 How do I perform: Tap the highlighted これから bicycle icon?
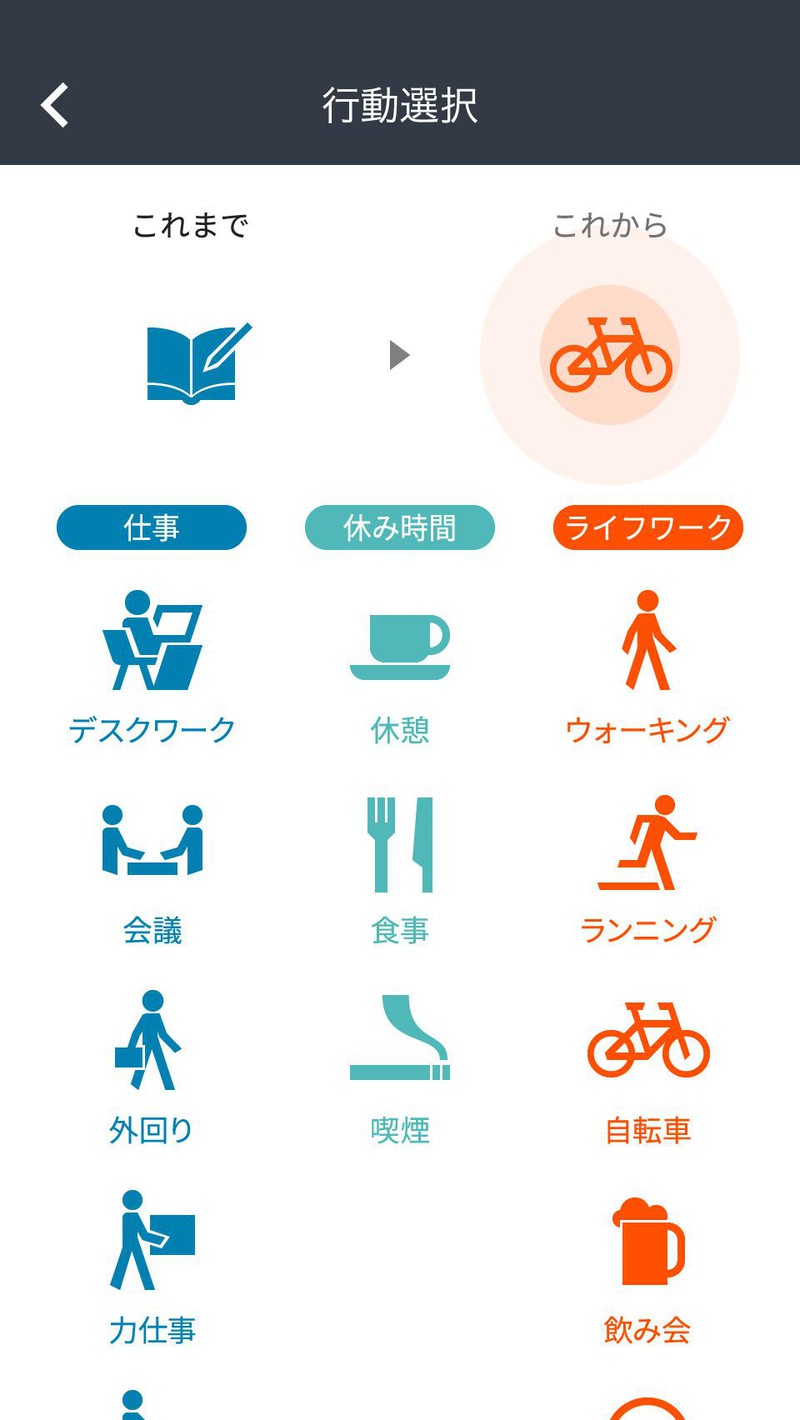pos(610,356)
